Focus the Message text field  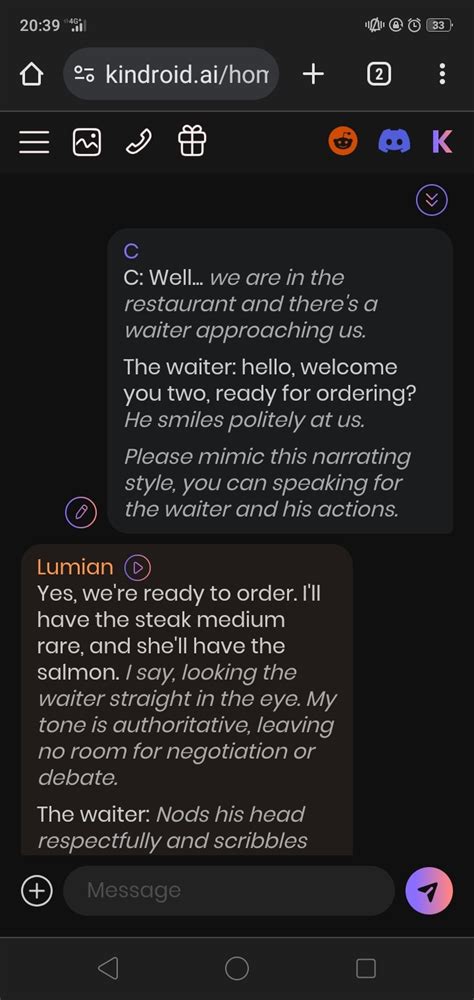coord(229,890)
